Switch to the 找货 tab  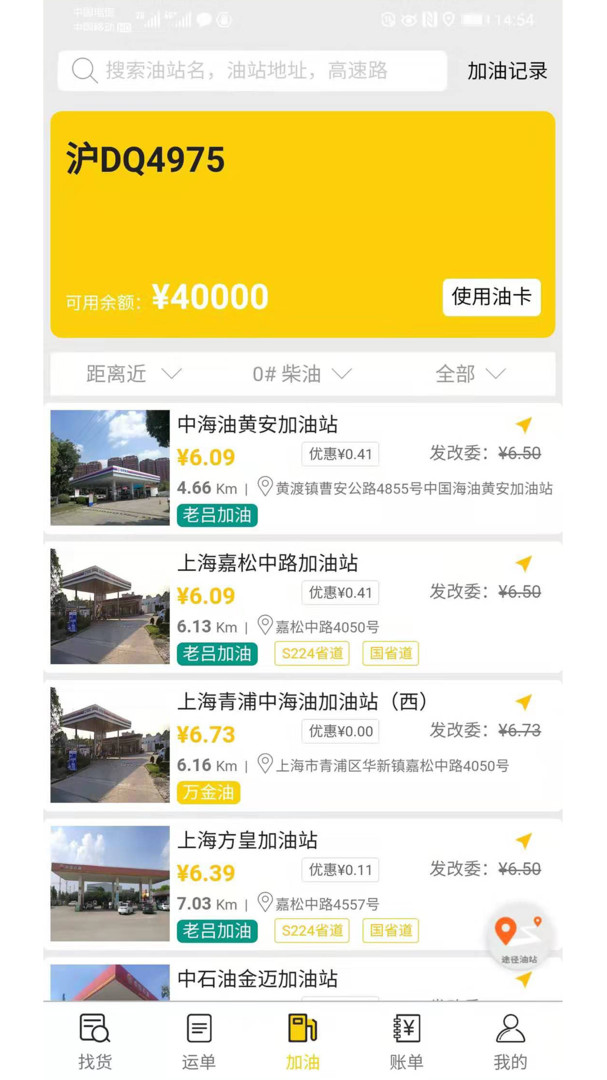pos(95,1040)
